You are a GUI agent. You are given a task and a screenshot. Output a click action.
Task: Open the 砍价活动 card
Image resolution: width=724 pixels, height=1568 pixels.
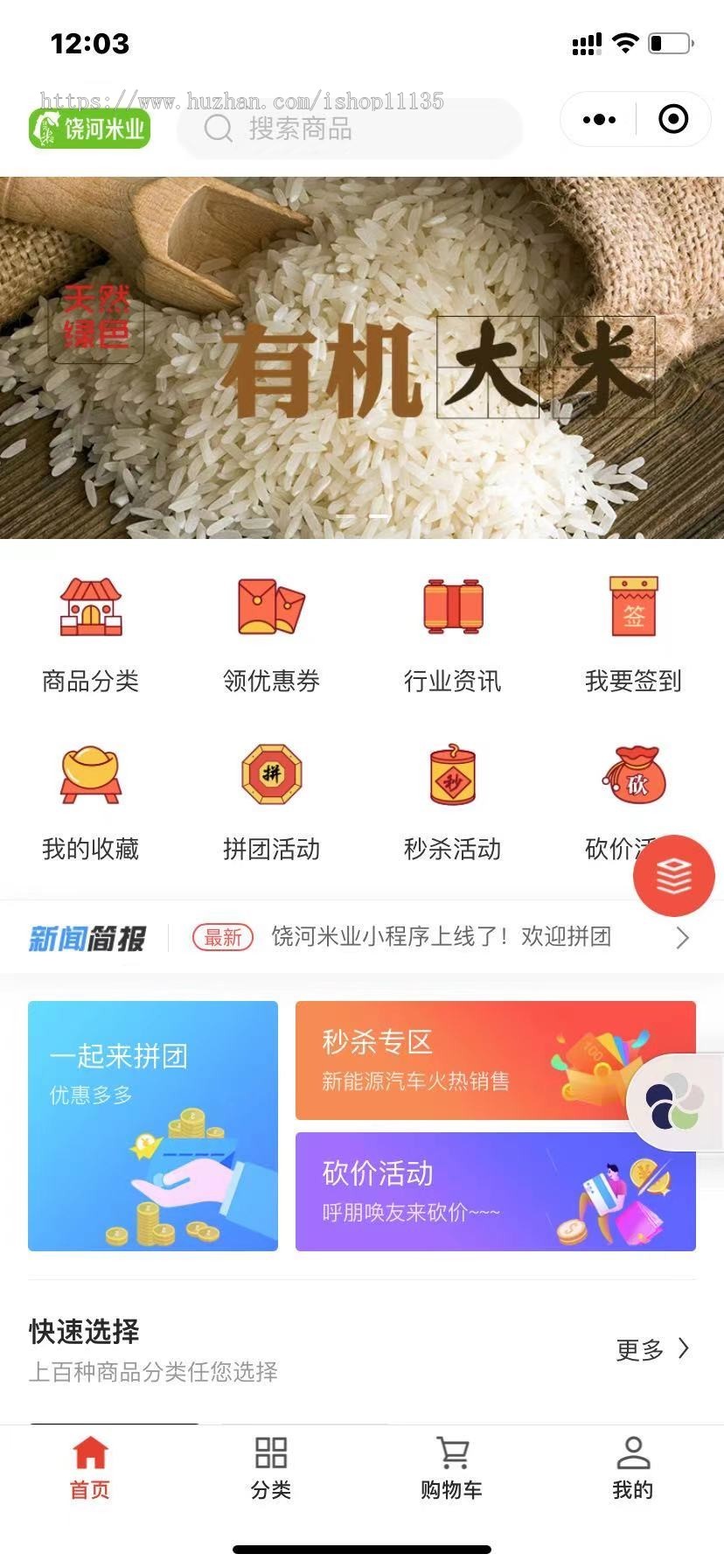(x=463, y=1191)
